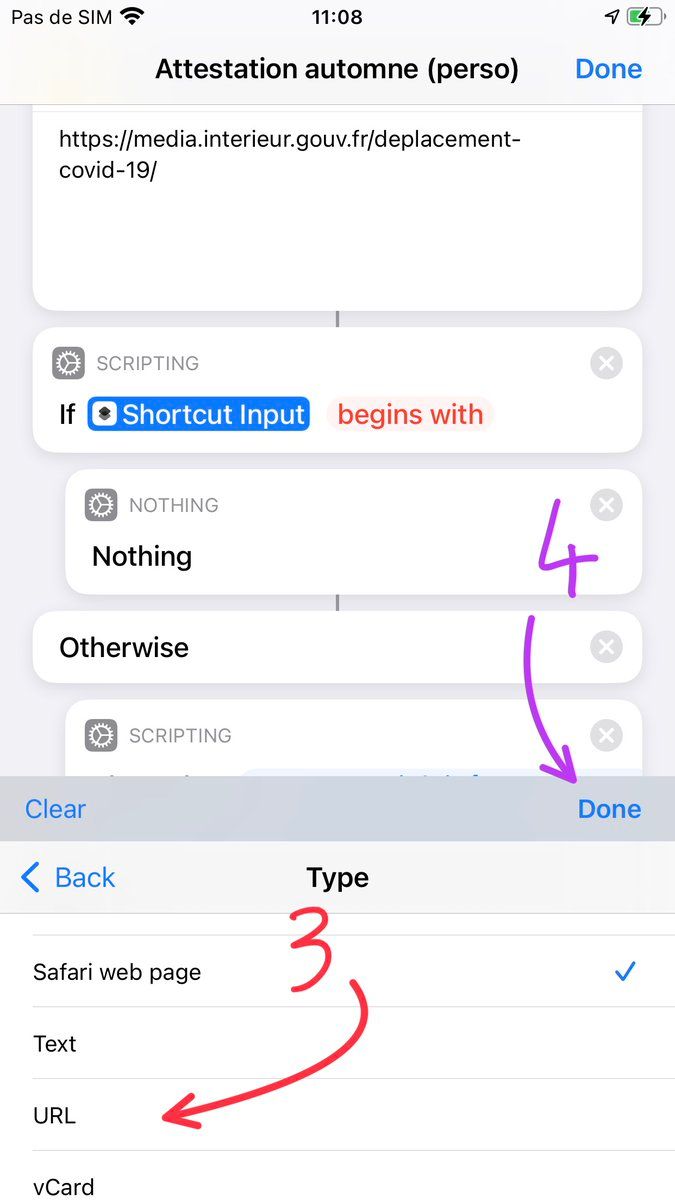Choose the Text type
This screenshot has height=1200, width=675.
[x=337, y=1043]
